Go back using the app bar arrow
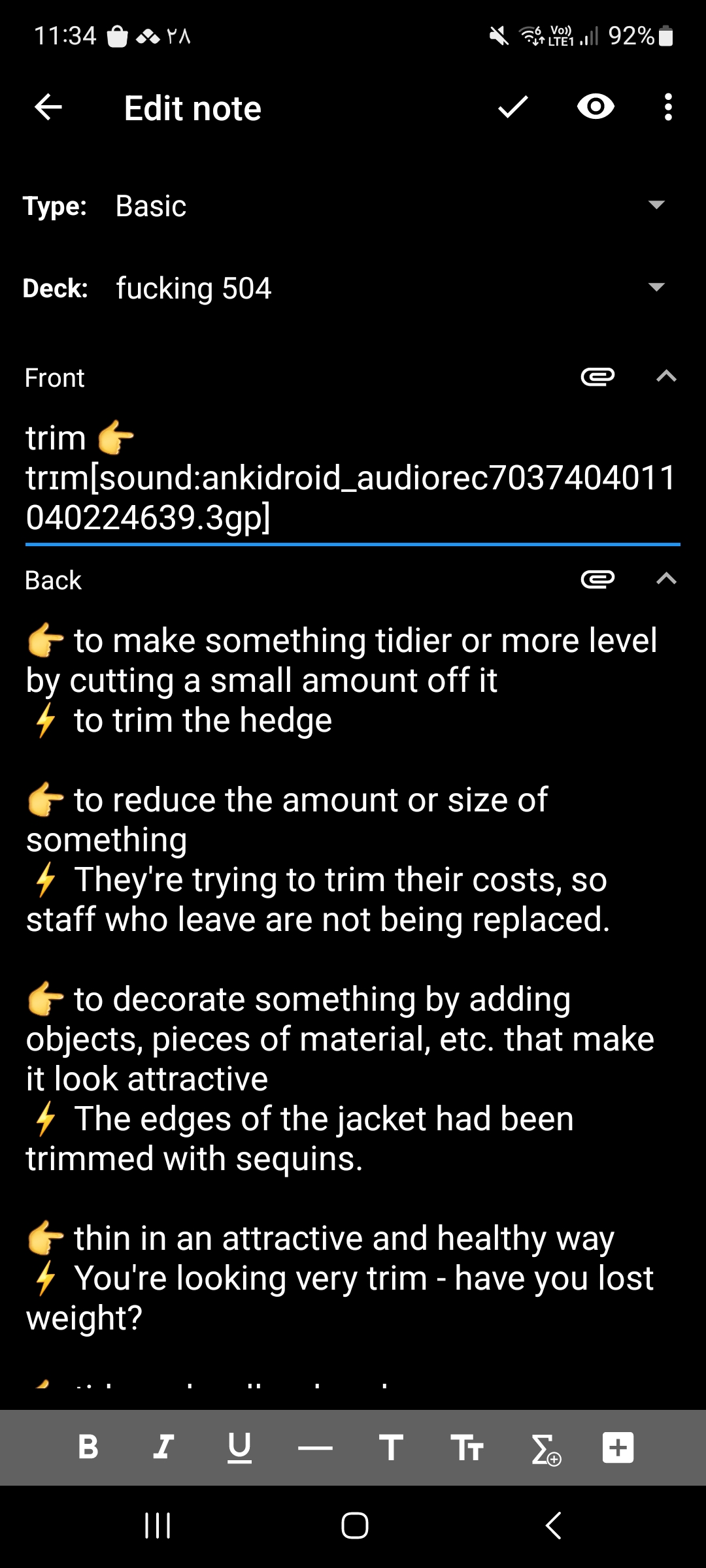Viewport: 706px width, 1568px height. tap(48, 107)
